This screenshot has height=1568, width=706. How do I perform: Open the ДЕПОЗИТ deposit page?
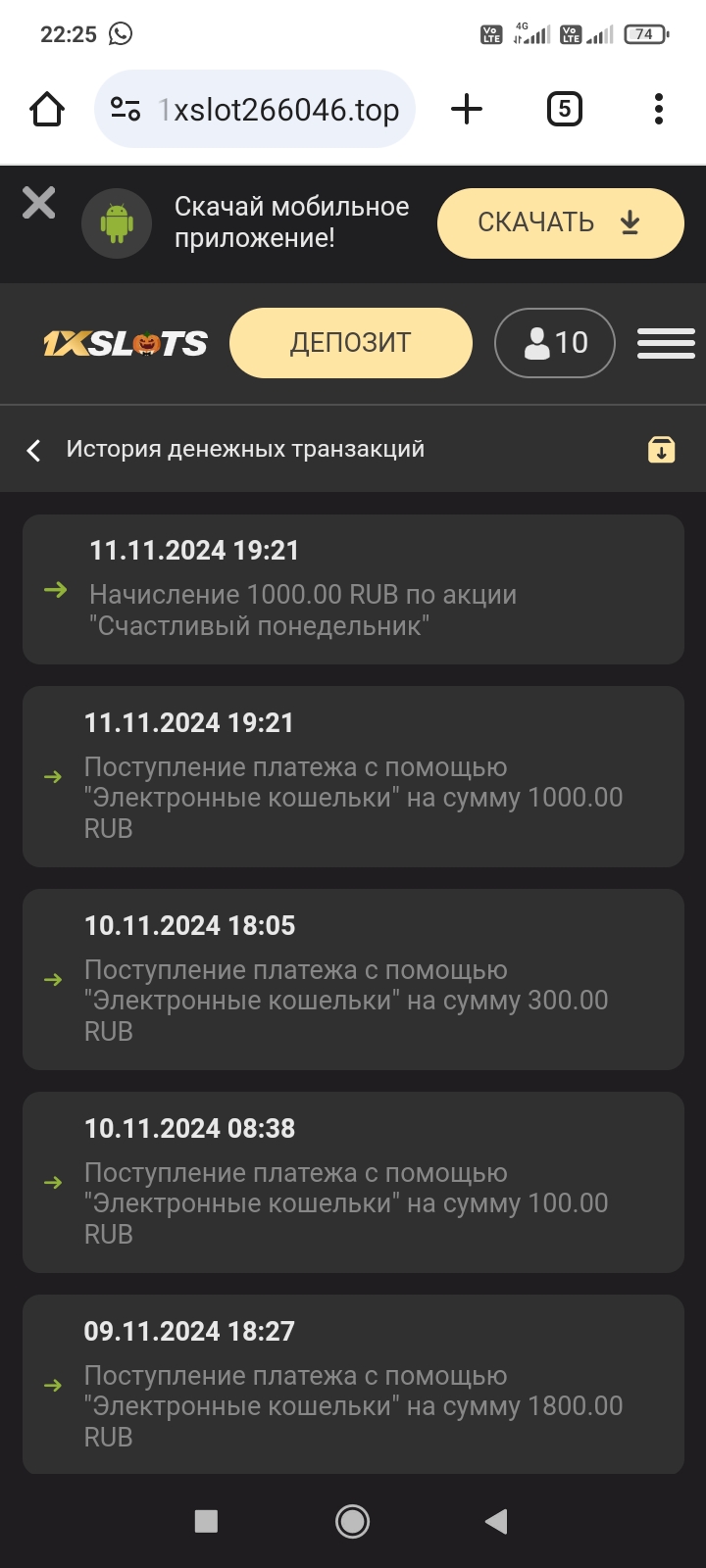click(350, 343)
